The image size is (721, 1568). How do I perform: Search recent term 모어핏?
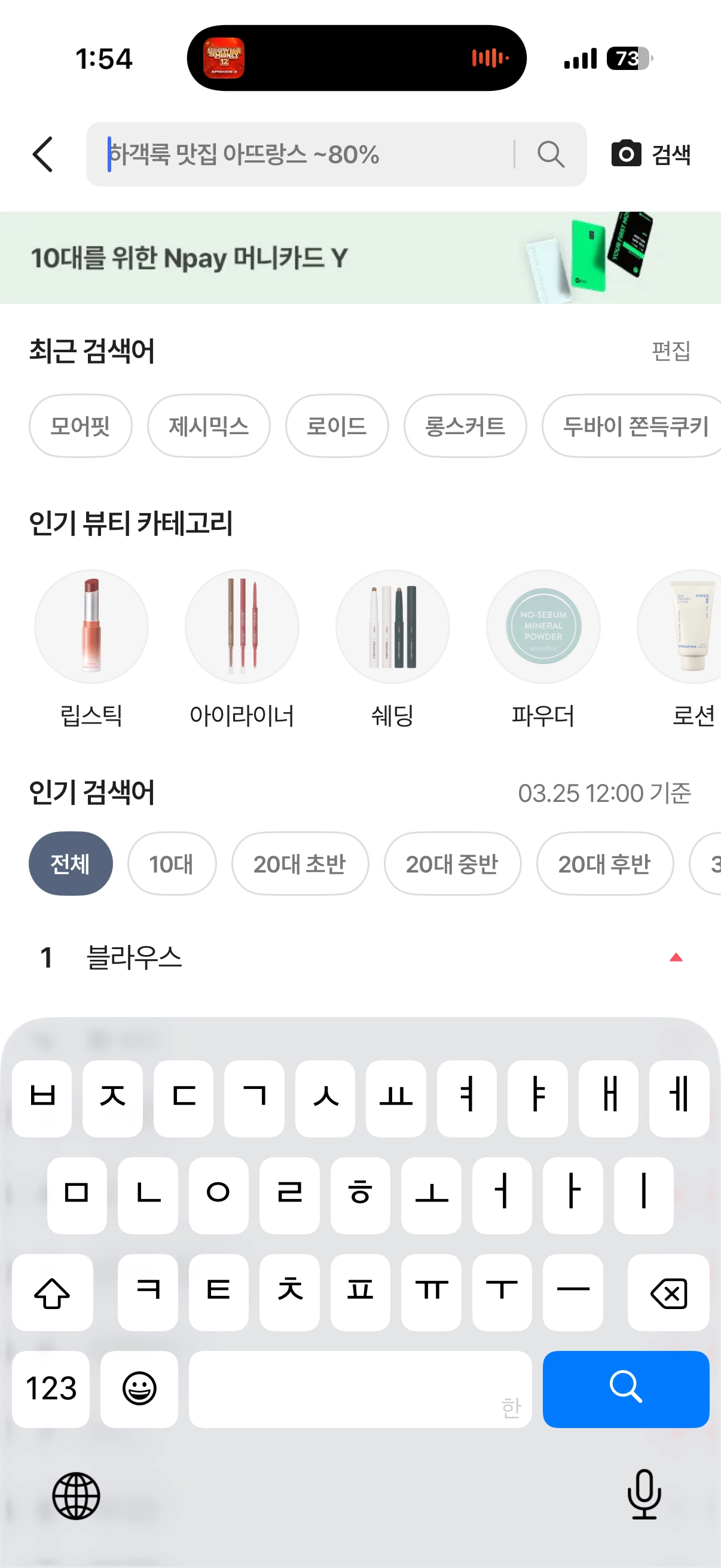pos(80,426)
